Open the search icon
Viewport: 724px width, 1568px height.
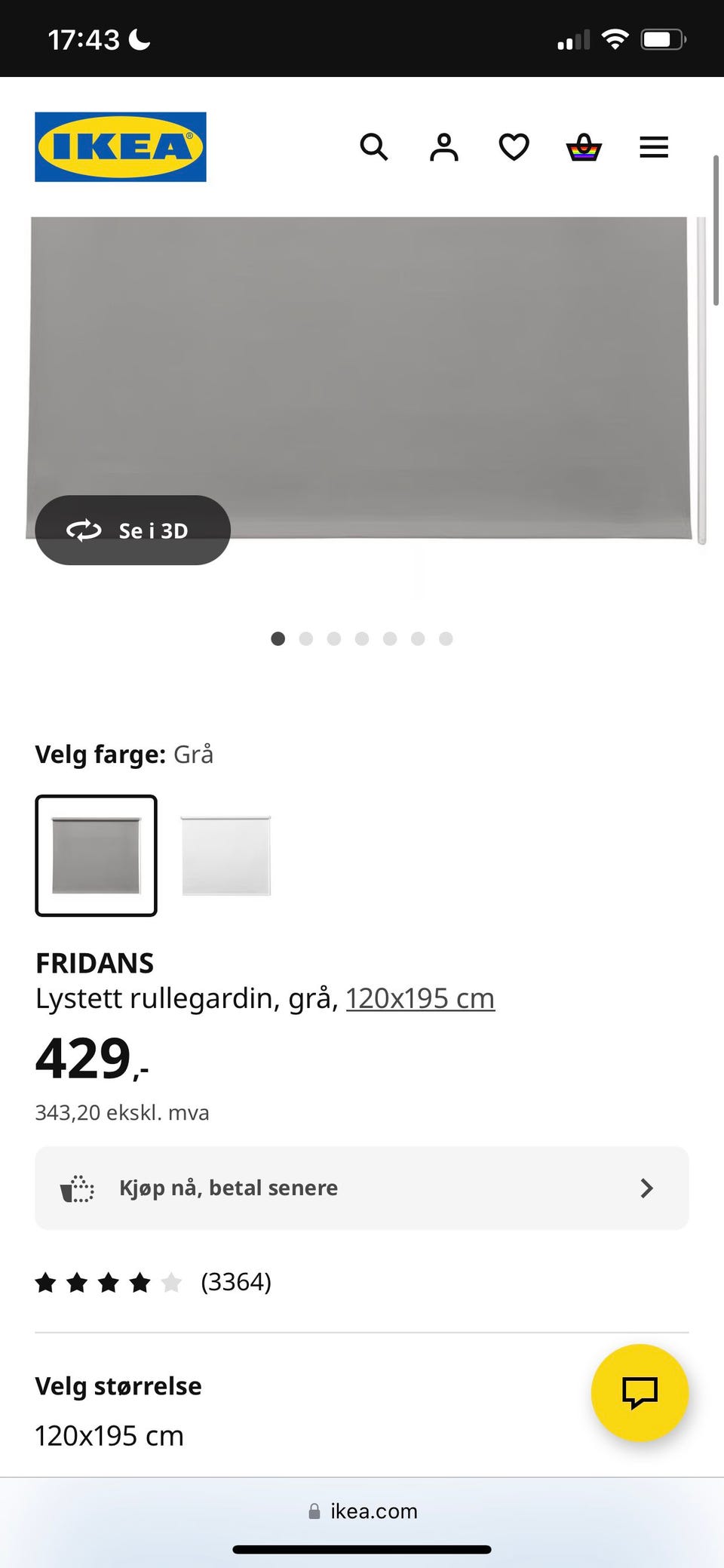(375, 147)
